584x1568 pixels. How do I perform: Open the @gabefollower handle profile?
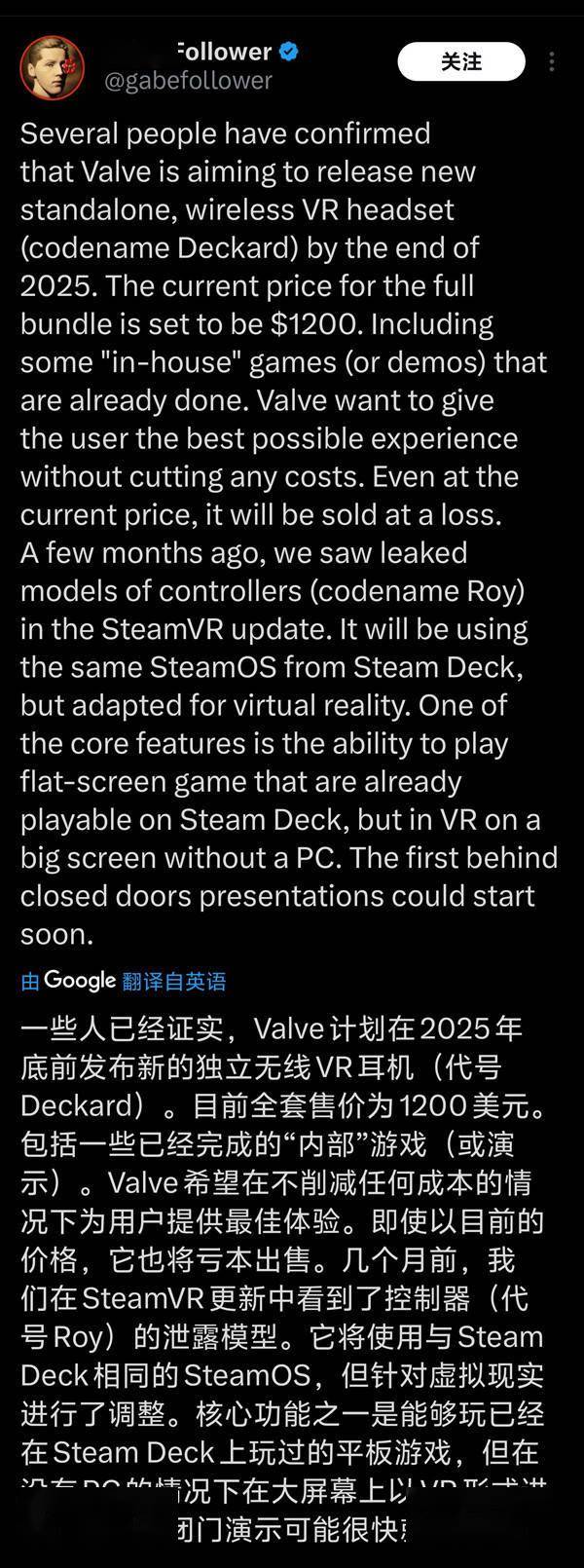click(x=188, y=80)
